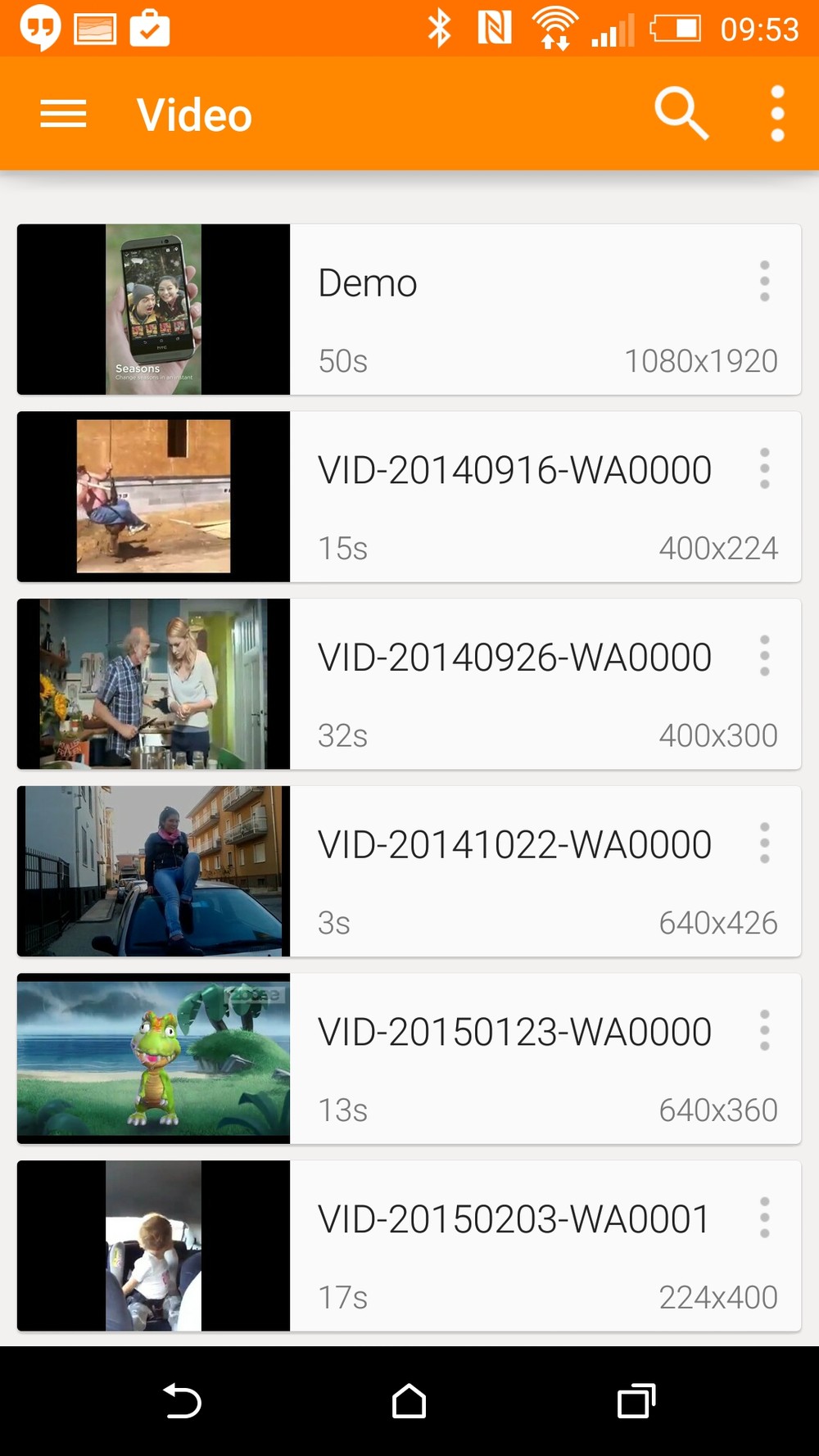Open the navigation drawer menu
This screenshot has width=819, height=1456.
(x=63, y=114)
